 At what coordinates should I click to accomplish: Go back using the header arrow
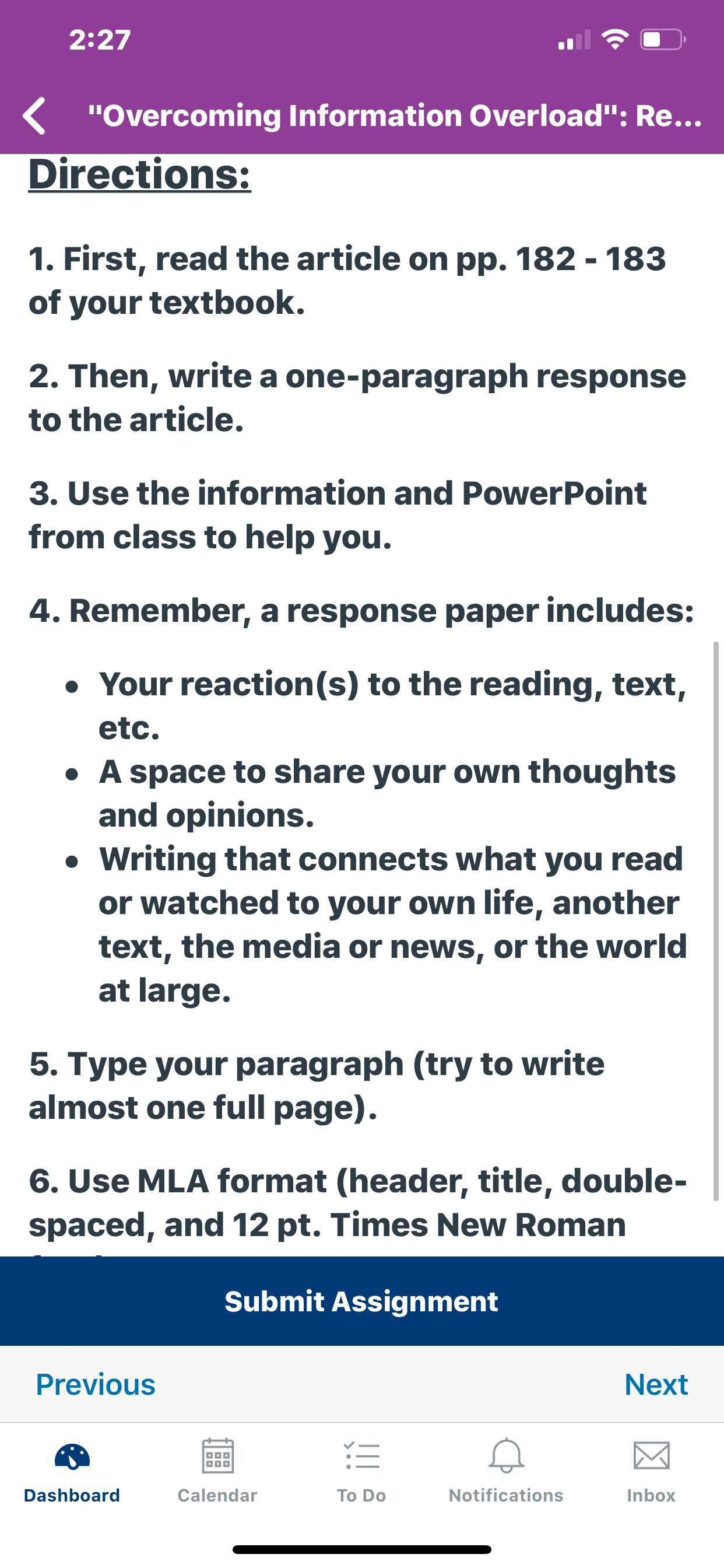[34, 116]
